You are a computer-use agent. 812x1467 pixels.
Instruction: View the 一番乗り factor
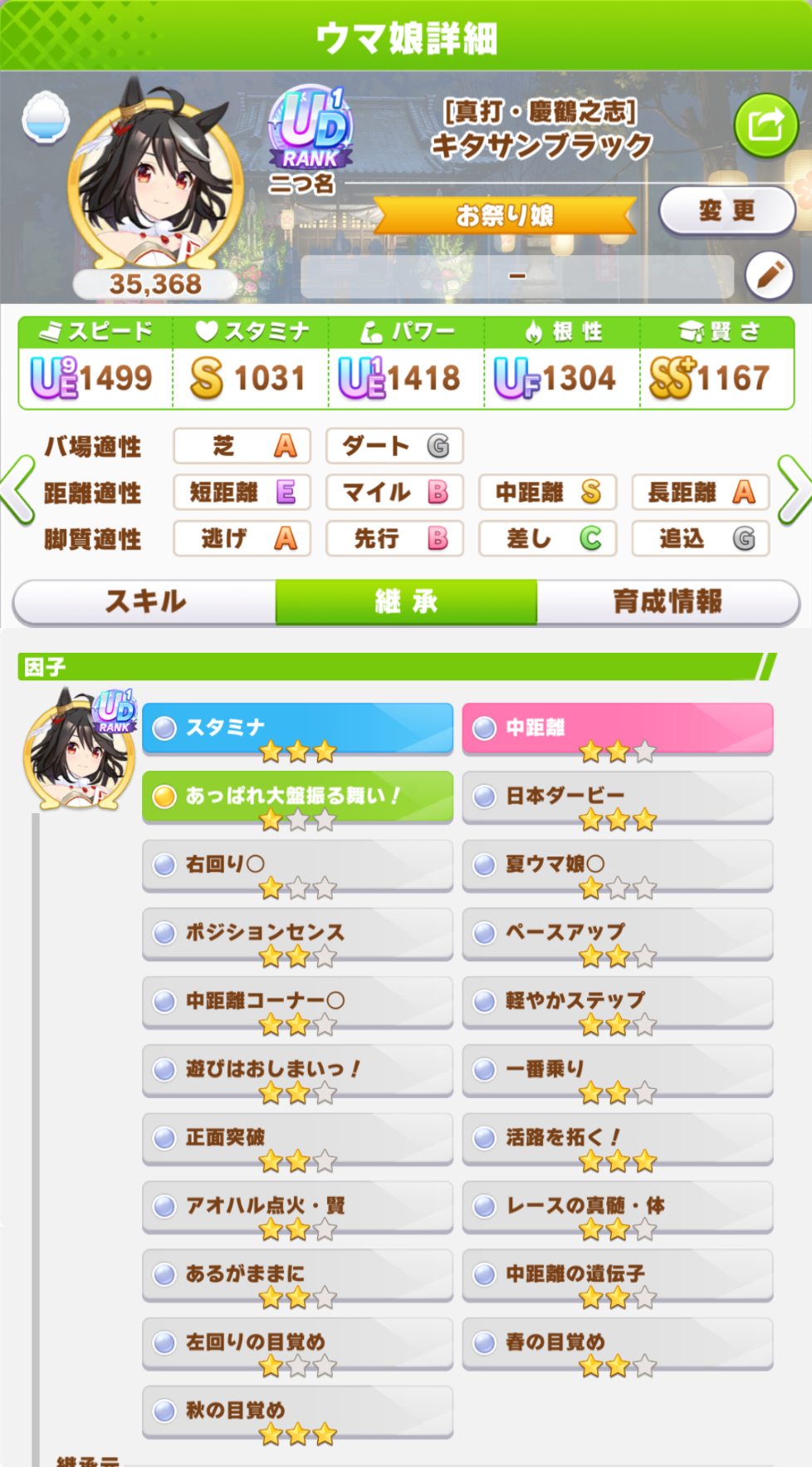click(618, 1070)
